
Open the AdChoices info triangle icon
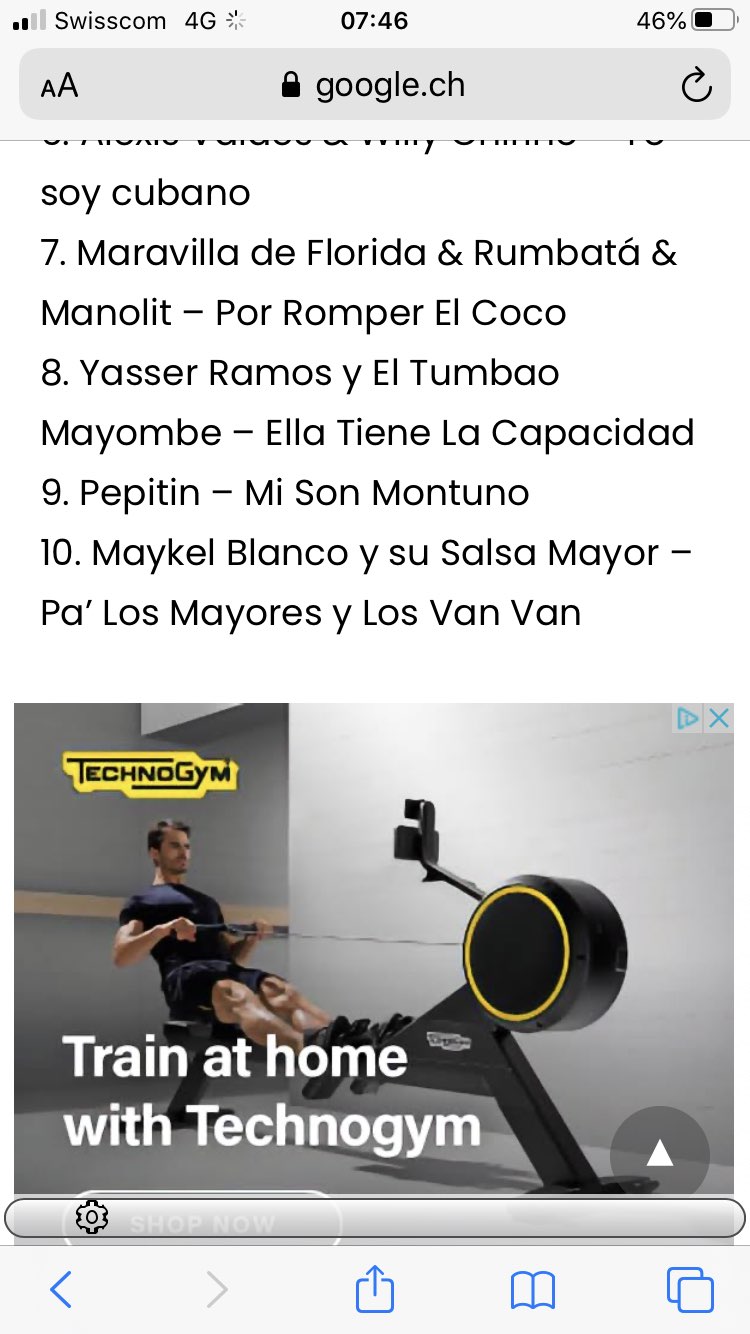(x=689, y=718)
